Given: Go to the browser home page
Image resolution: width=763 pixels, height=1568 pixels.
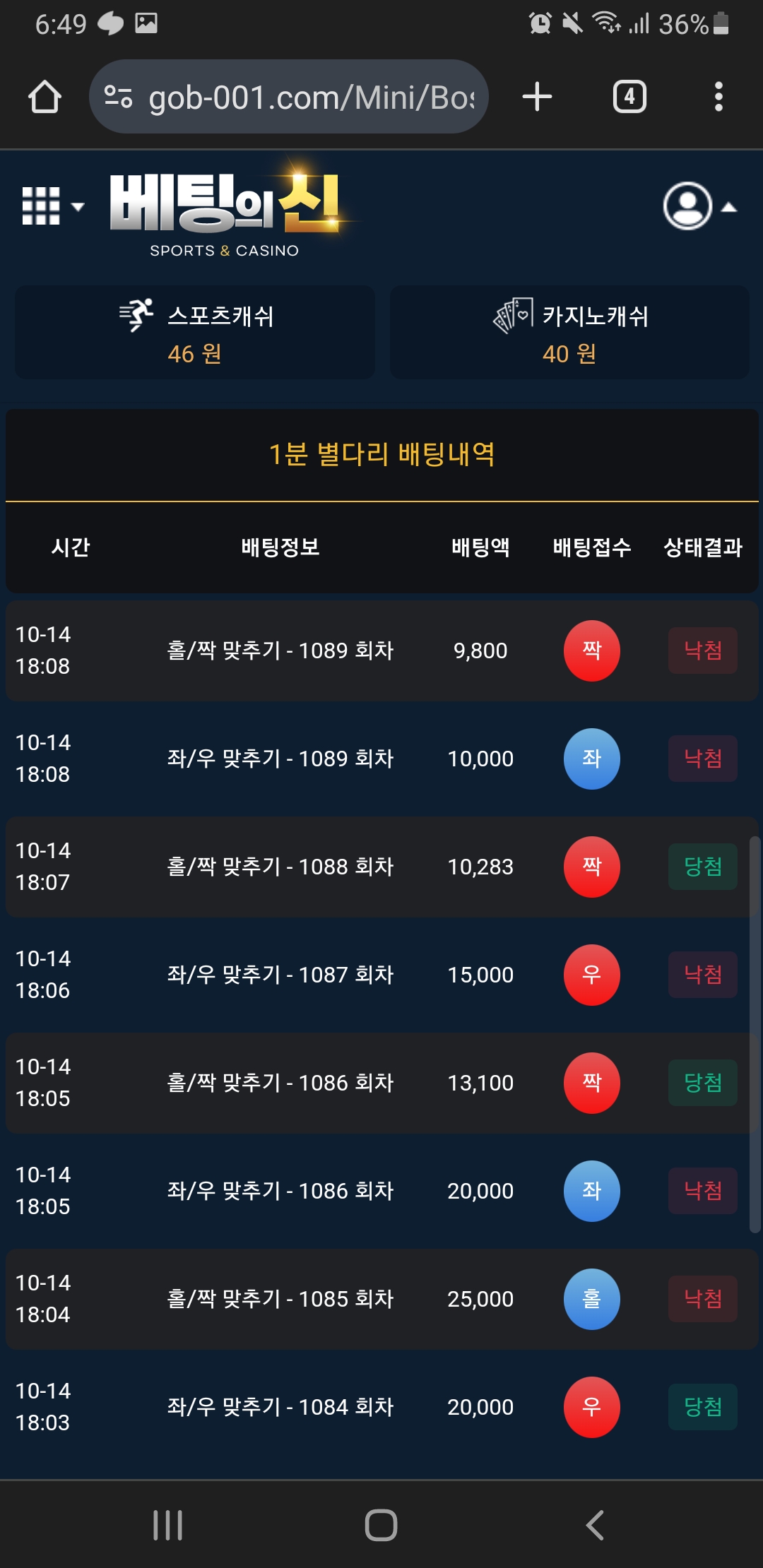Looking at the screenshot, I should [45, 97].
